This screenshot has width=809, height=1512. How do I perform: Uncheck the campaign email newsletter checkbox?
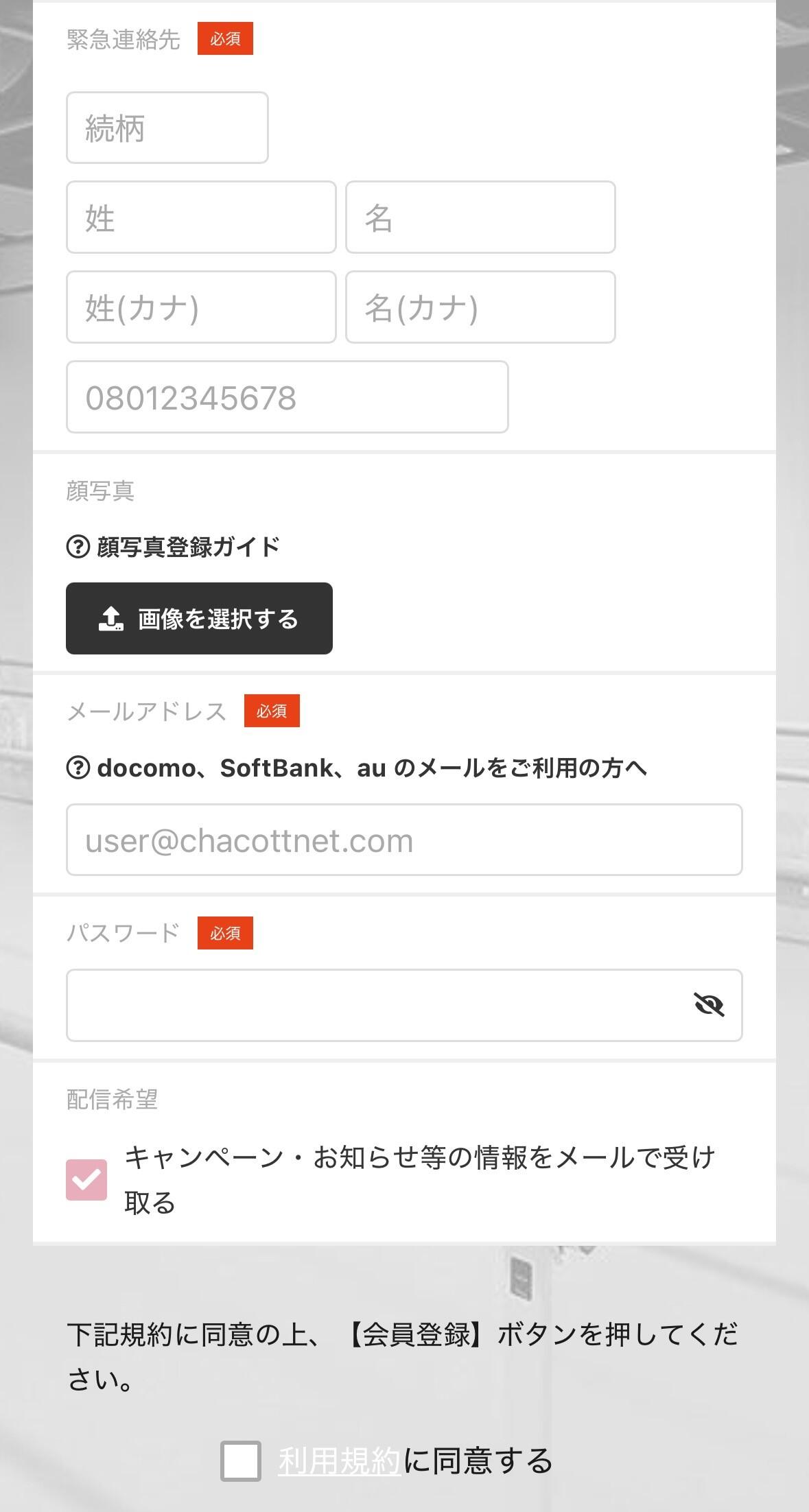coord(86,1180)
